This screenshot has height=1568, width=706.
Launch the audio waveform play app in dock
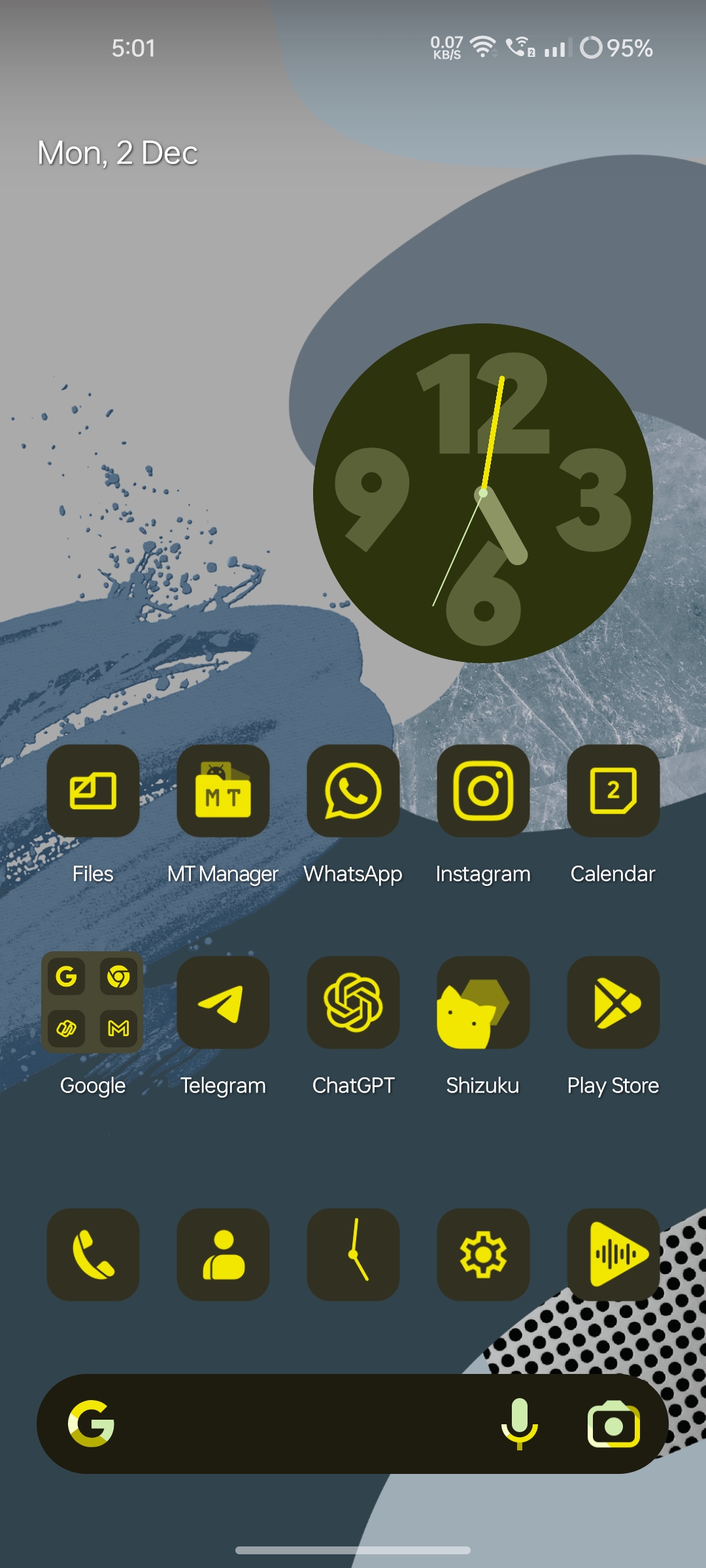coord(613,1254)
